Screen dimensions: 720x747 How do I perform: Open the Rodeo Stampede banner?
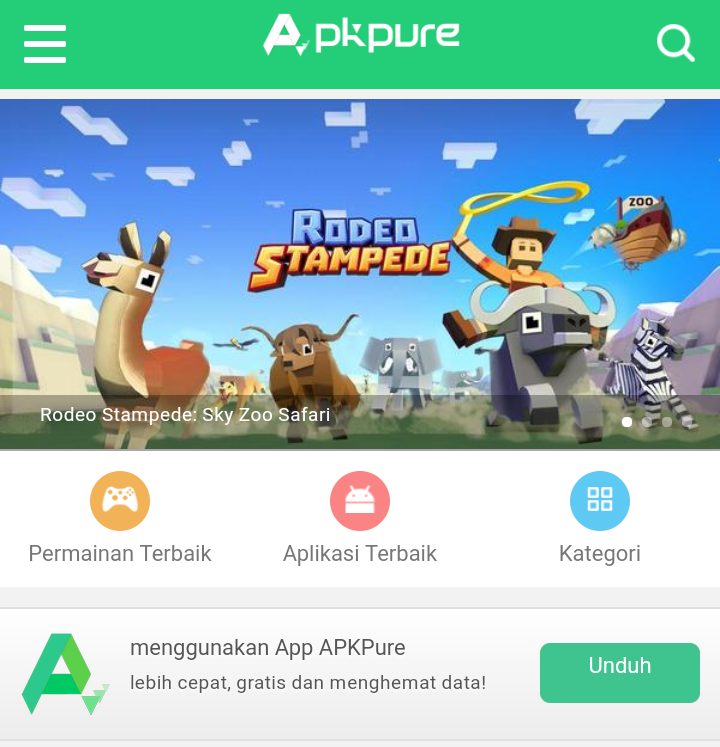tap(360, 272)
